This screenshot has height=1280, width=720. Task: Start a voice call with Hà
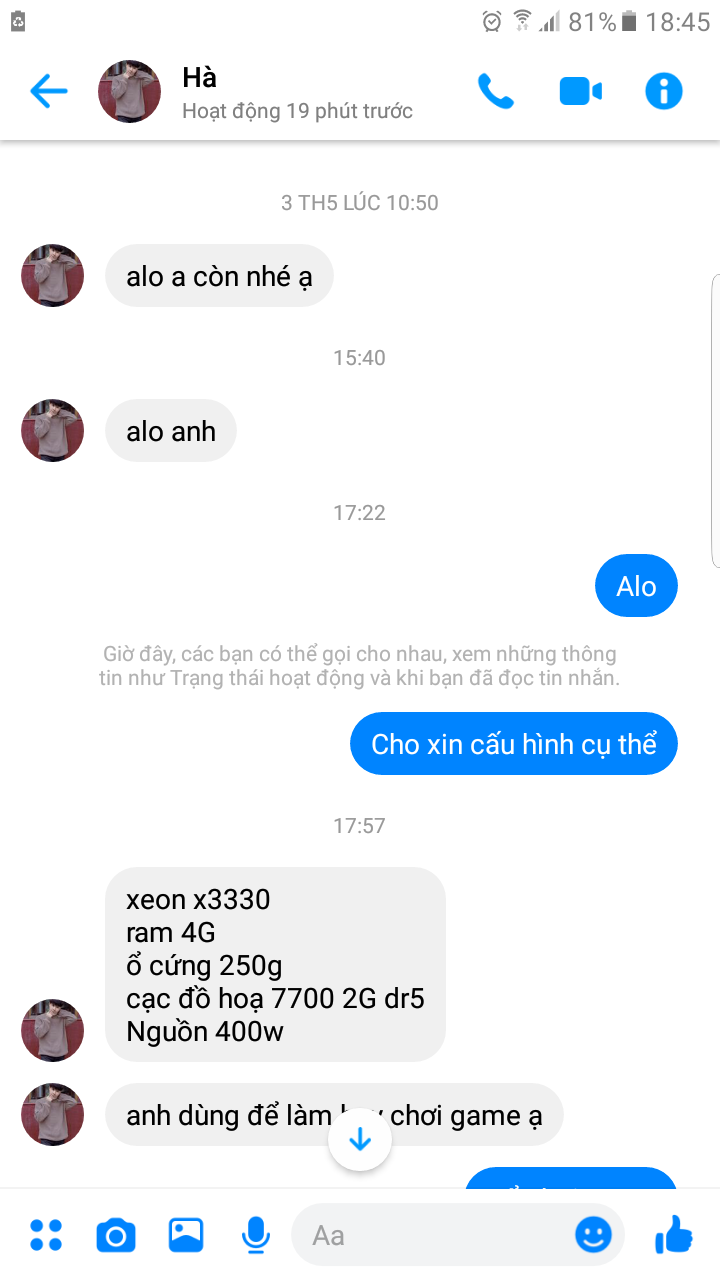coord(497,90)
